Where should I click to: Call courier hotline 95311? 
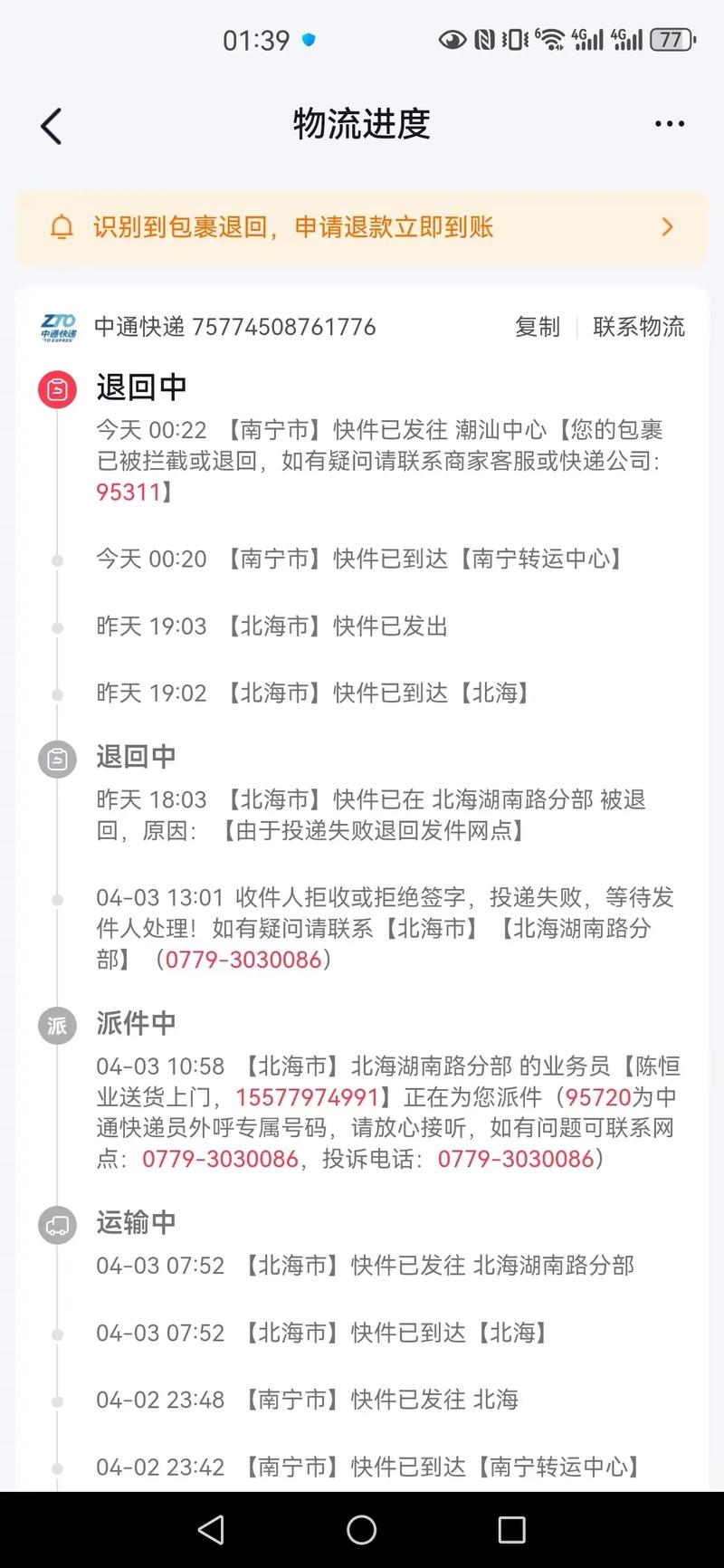127,492
